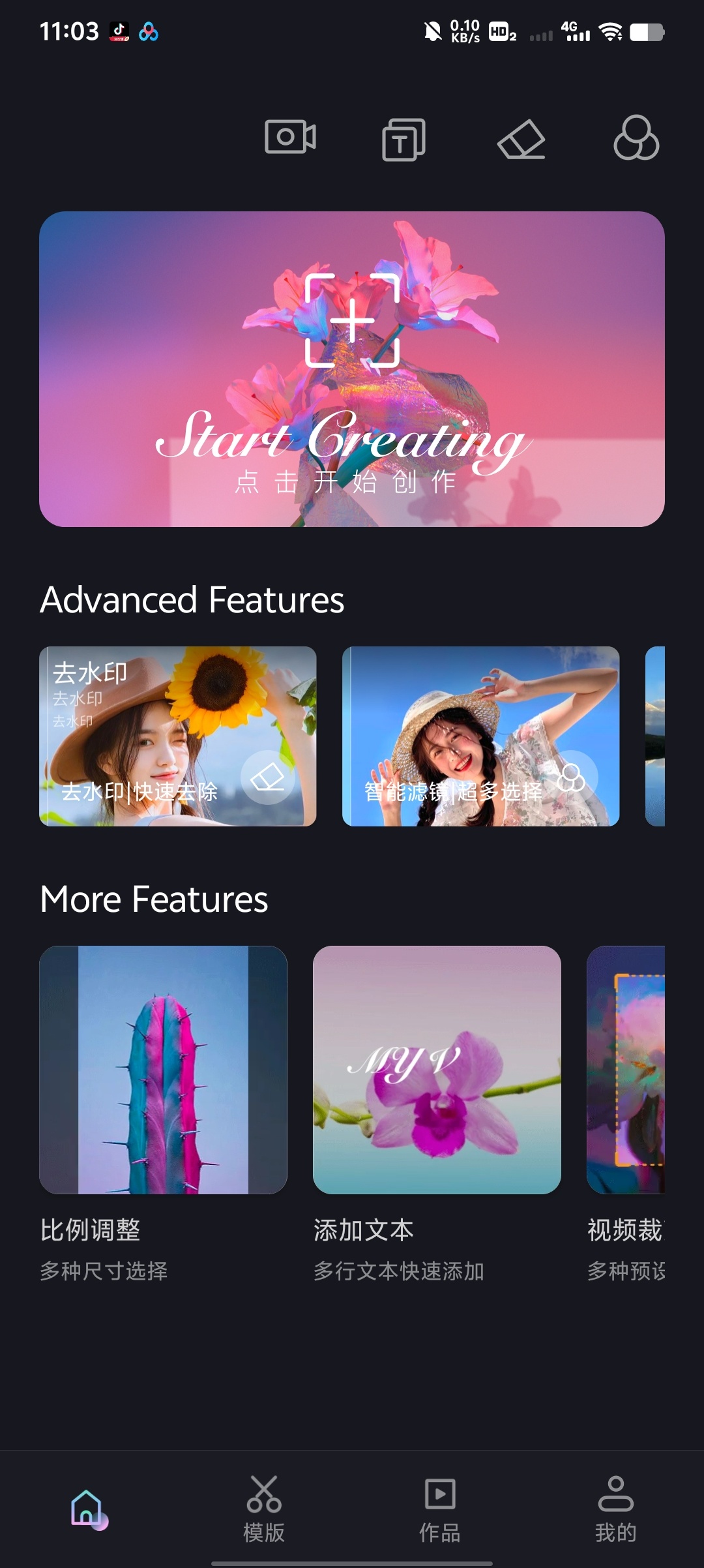Open the 智能滤镜 smart filter card
The image size is (704, 1568).
tap(480, 736)
